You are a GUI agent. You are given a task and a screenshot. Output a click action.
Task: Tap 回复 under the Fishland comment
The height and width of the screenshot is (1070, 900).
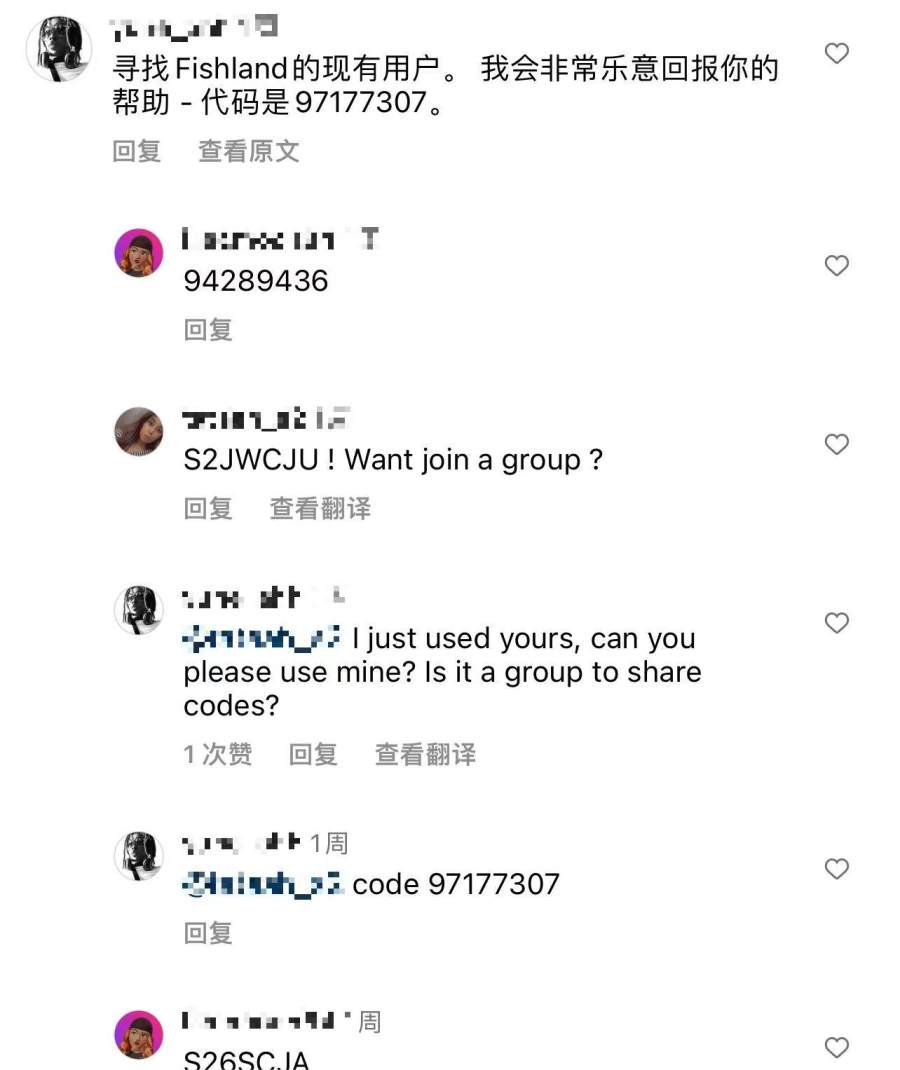[137, 151]
